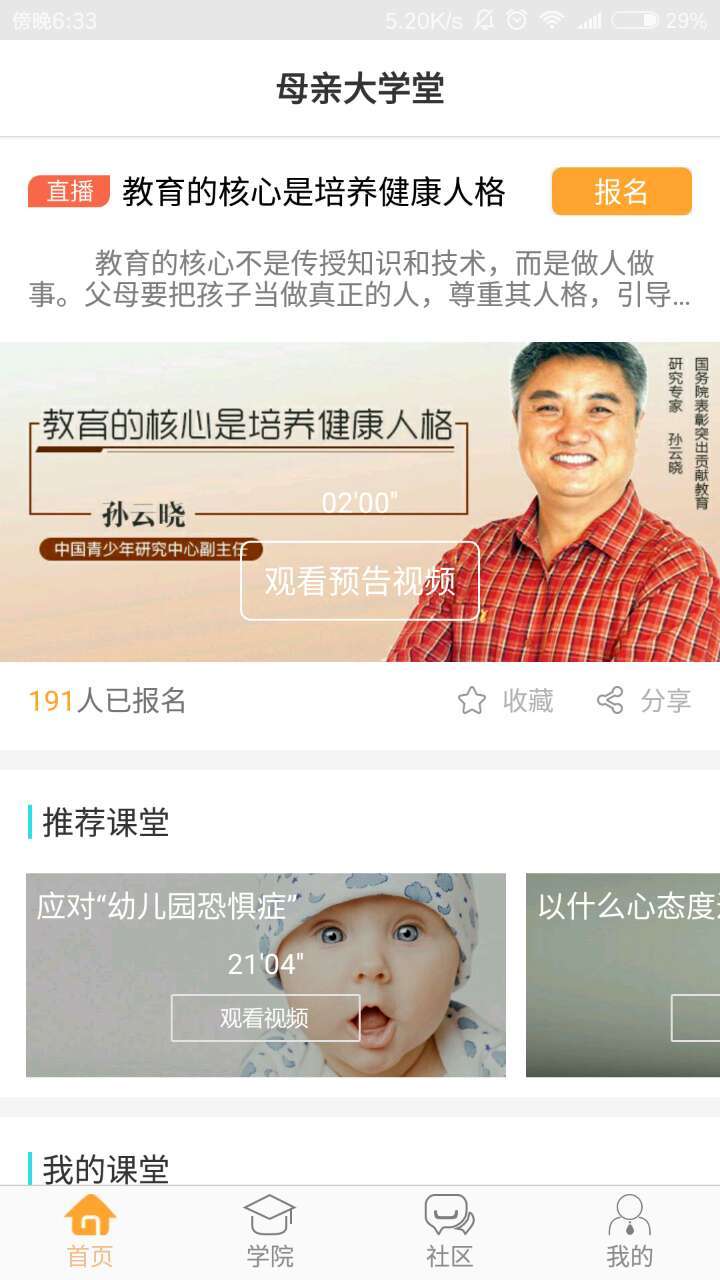Favorite this live course with 收藏
This screenshot has width=720, height=1280.
pyautogui.click(x=506, y=701)
